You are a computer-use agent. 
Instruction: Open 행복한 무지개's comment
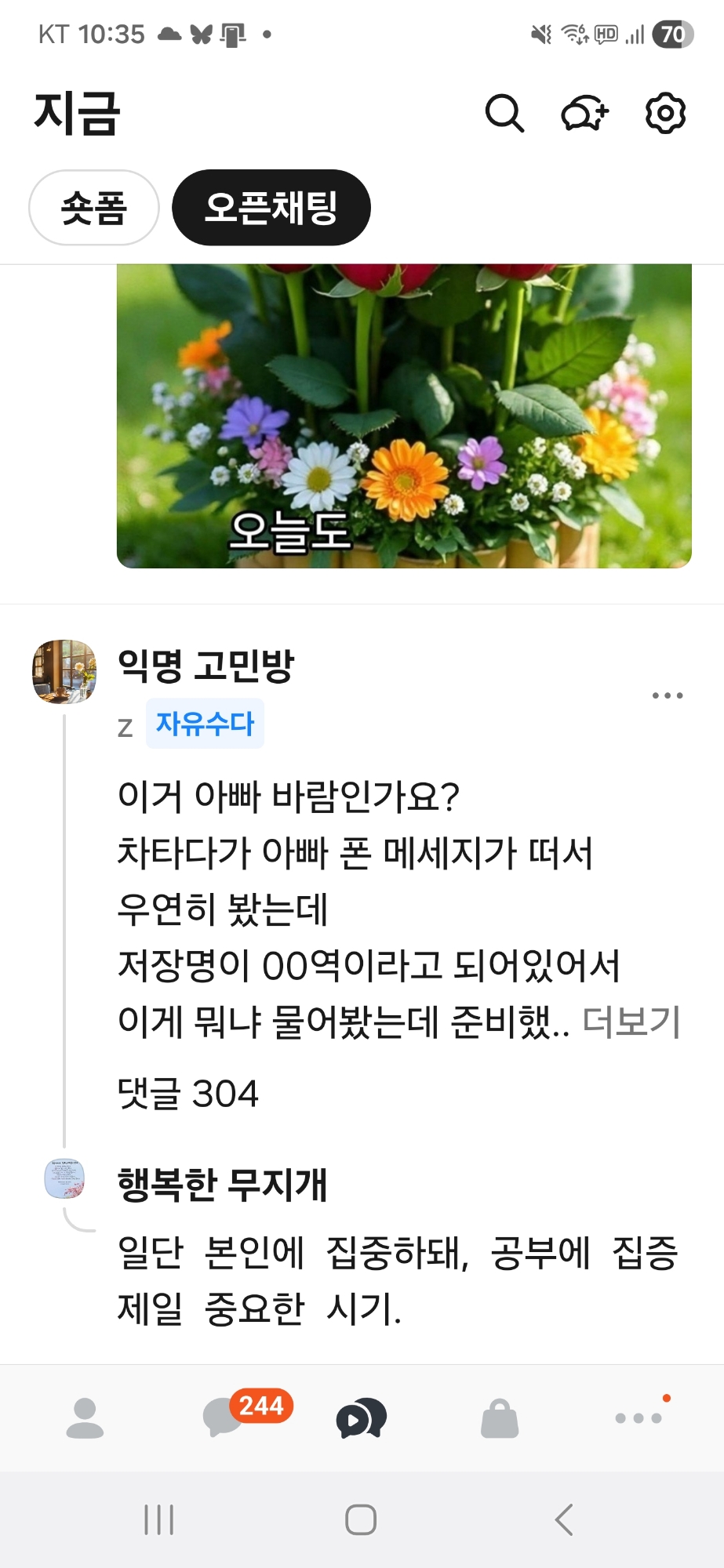point(396,1278)
